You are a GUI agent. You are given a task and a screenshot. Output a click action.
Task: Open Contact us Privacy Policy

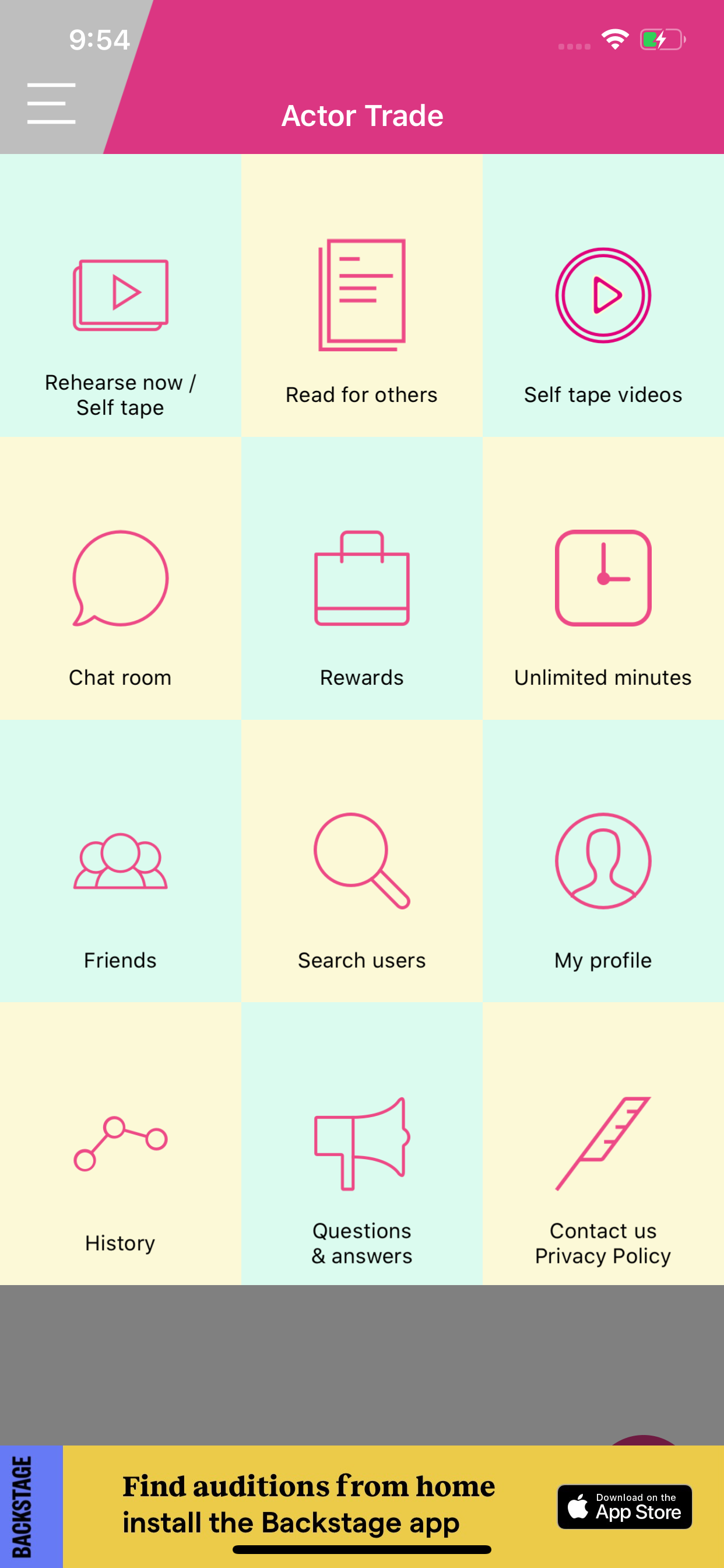603,1144
